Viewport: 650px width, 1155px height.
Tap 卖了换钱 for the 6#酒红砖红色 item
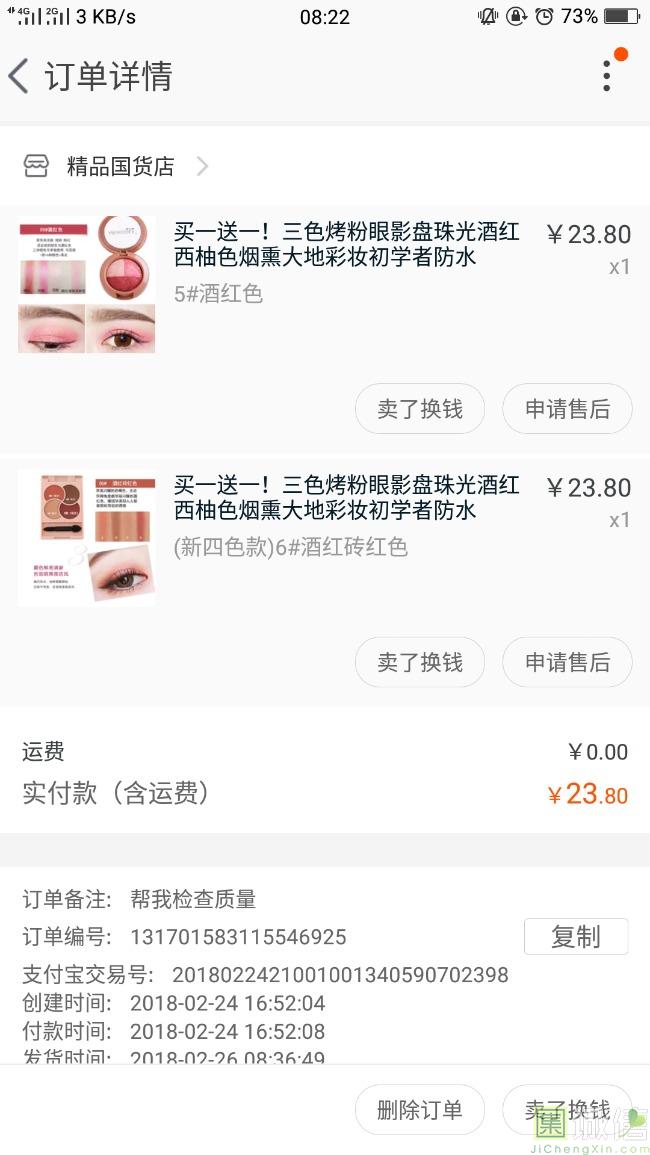tap(420, 662)
